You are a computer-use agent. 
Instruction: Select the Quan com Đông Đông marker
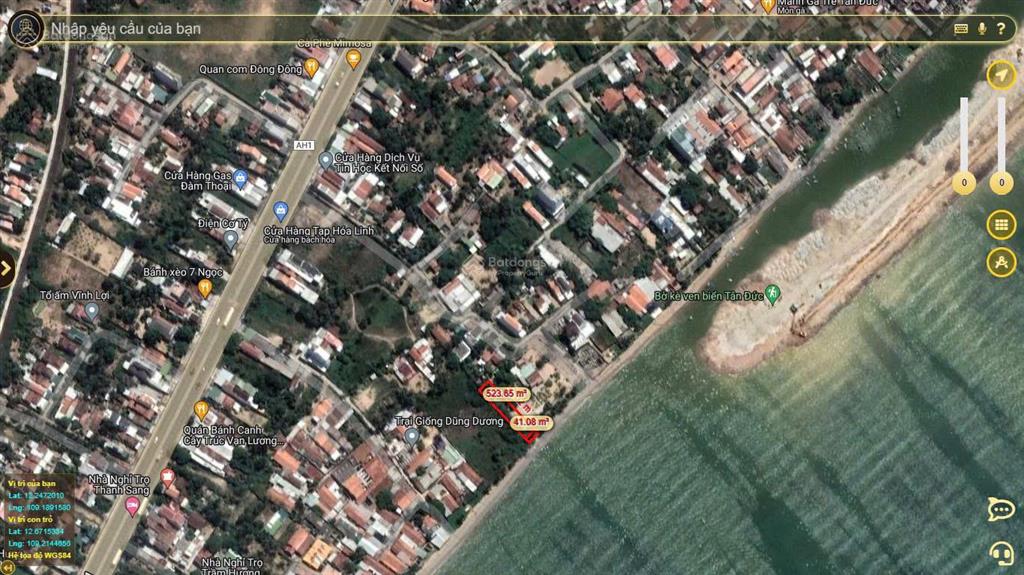(311, 68)
